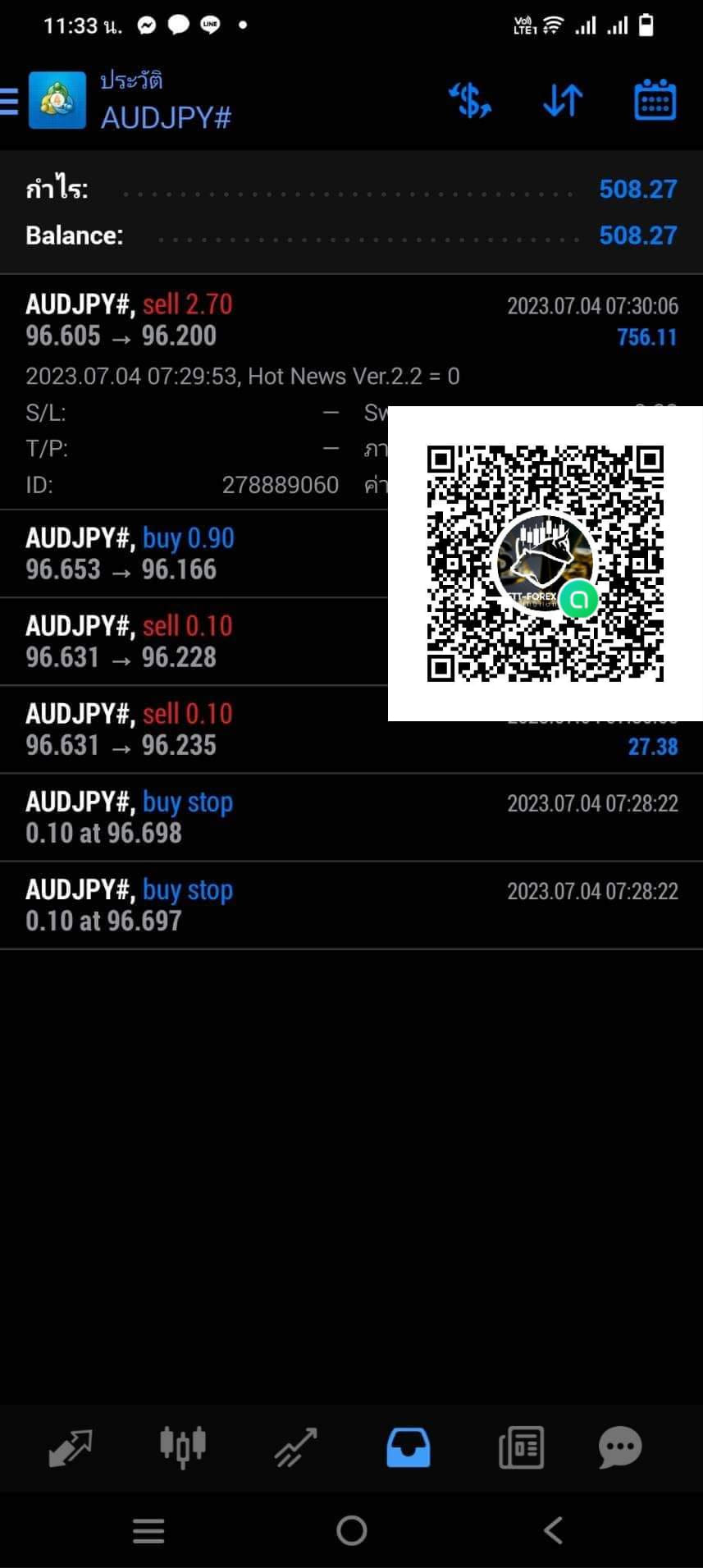Open the chat messages tab
This screenshot has height=1568, width=703.
[x=620, y=1448]
